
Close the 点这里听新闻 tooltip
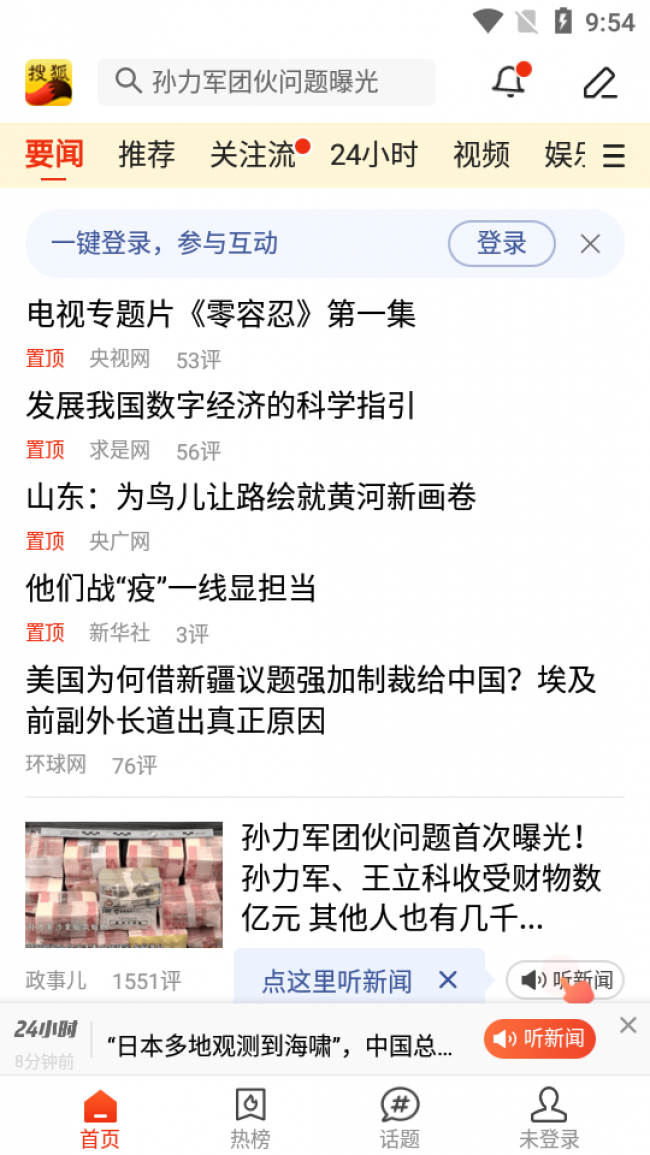(x=448, y=980)
